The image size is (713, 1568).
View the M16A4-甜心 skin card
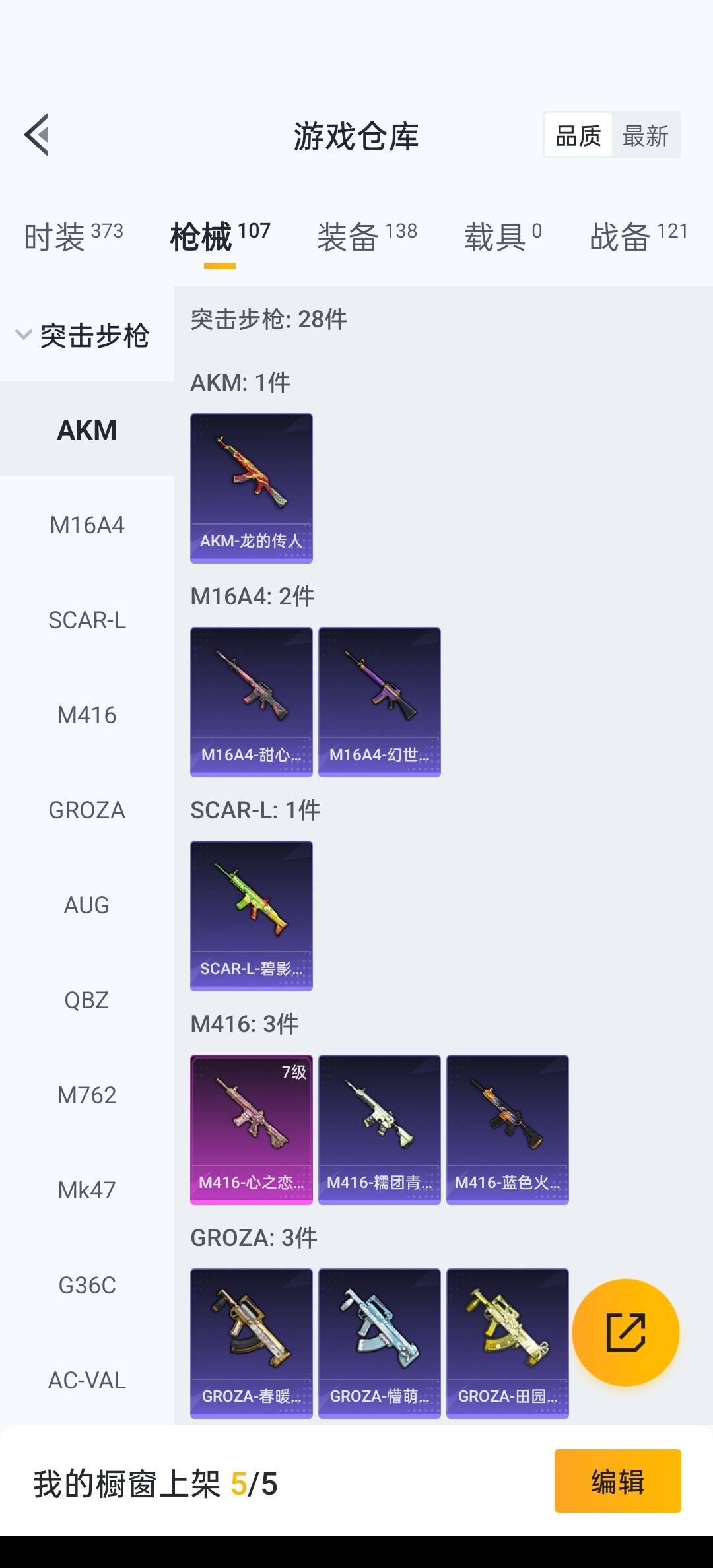[x=252, y=702]
